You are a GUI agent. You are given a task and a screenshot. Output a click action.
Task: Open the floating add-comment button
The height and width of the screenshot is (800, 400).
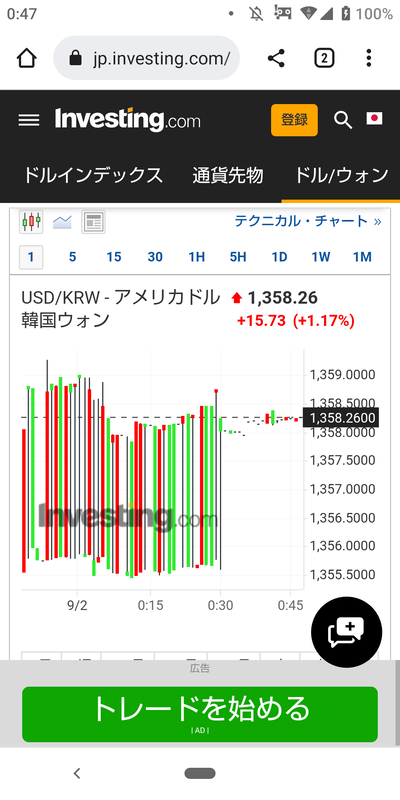346,632
